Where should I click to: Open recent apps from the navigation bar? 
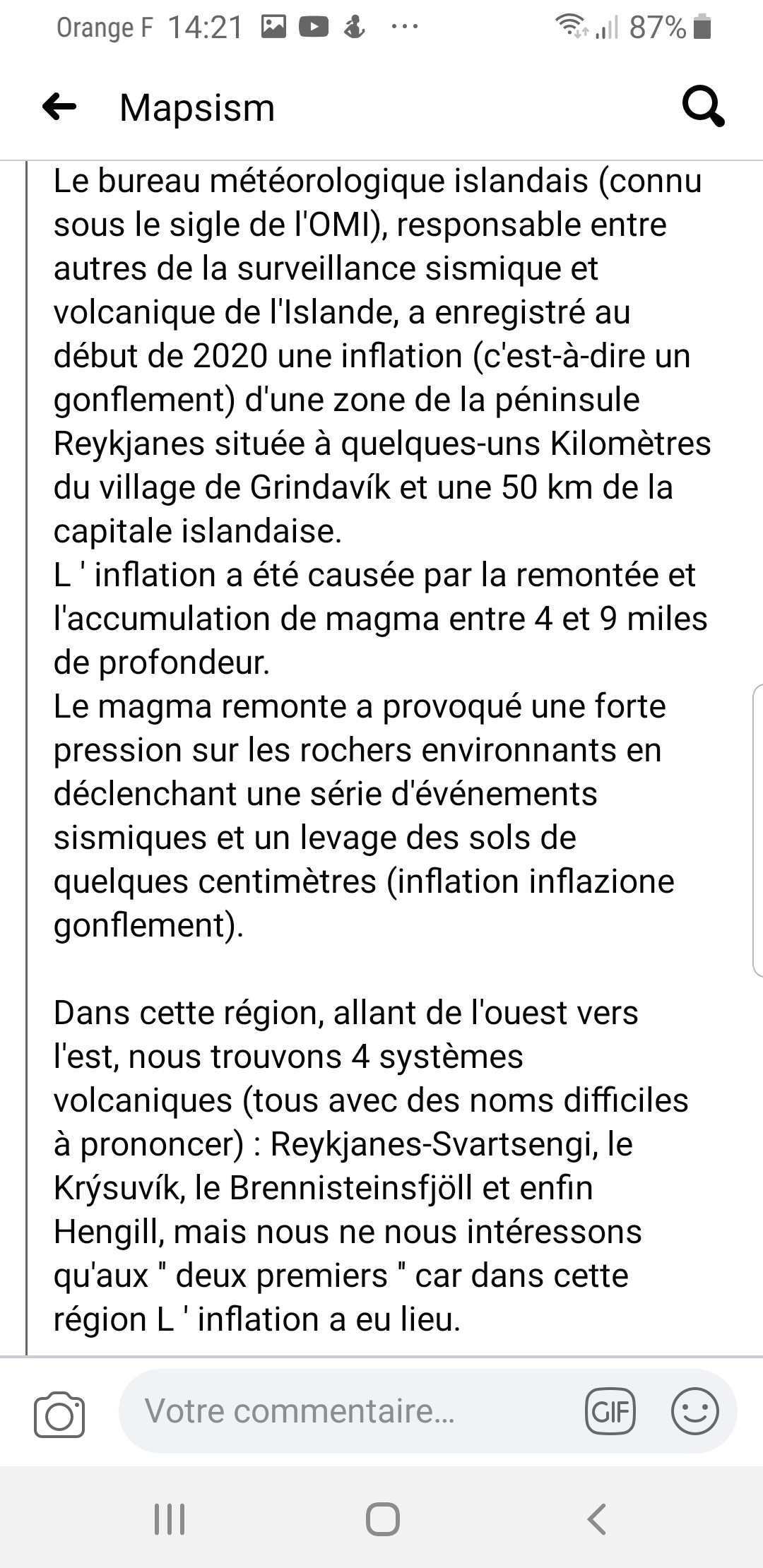tap(170, 1519)
